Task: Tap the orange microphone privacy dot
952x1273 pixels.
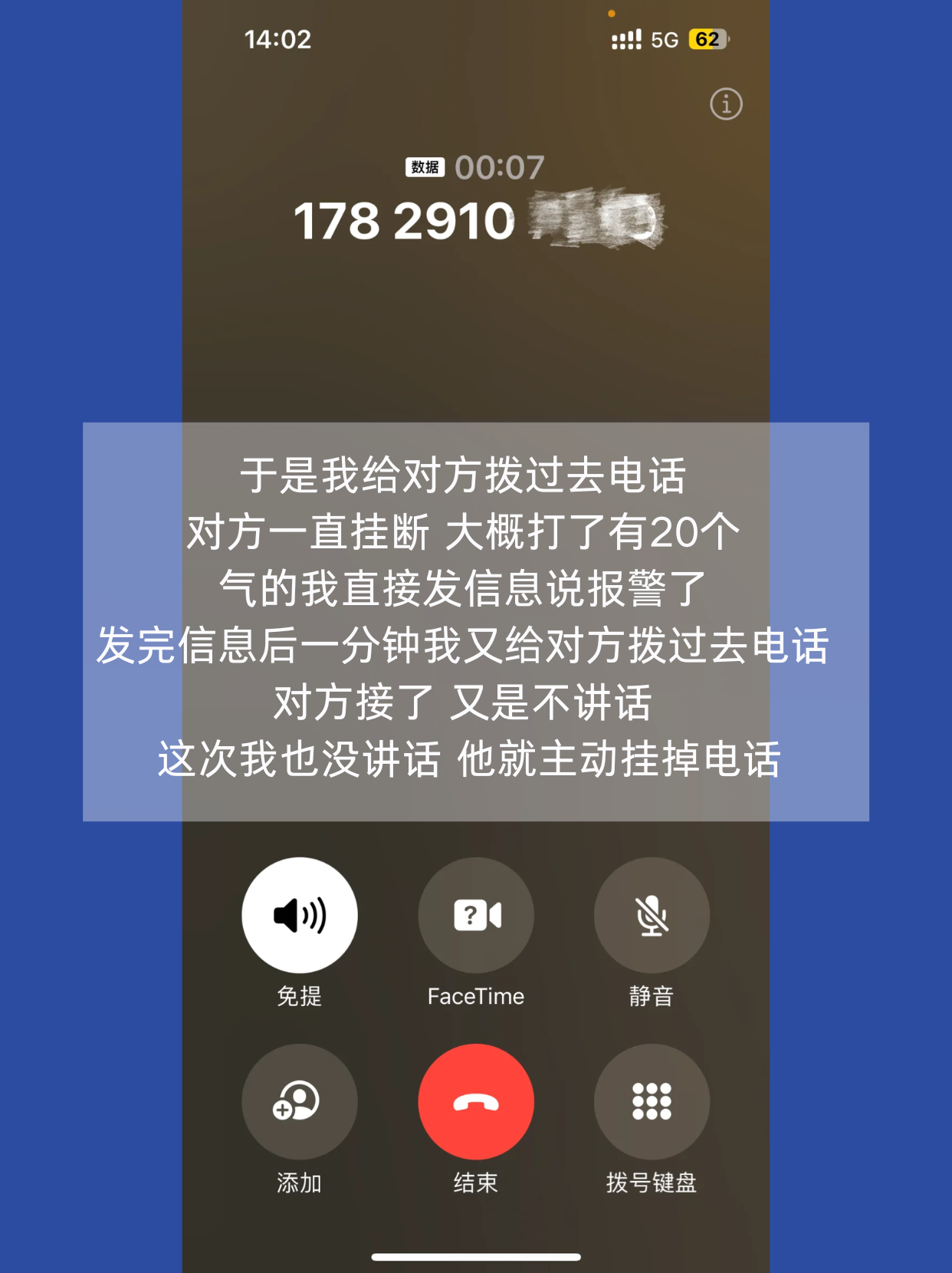Action: tap(611, 12)
